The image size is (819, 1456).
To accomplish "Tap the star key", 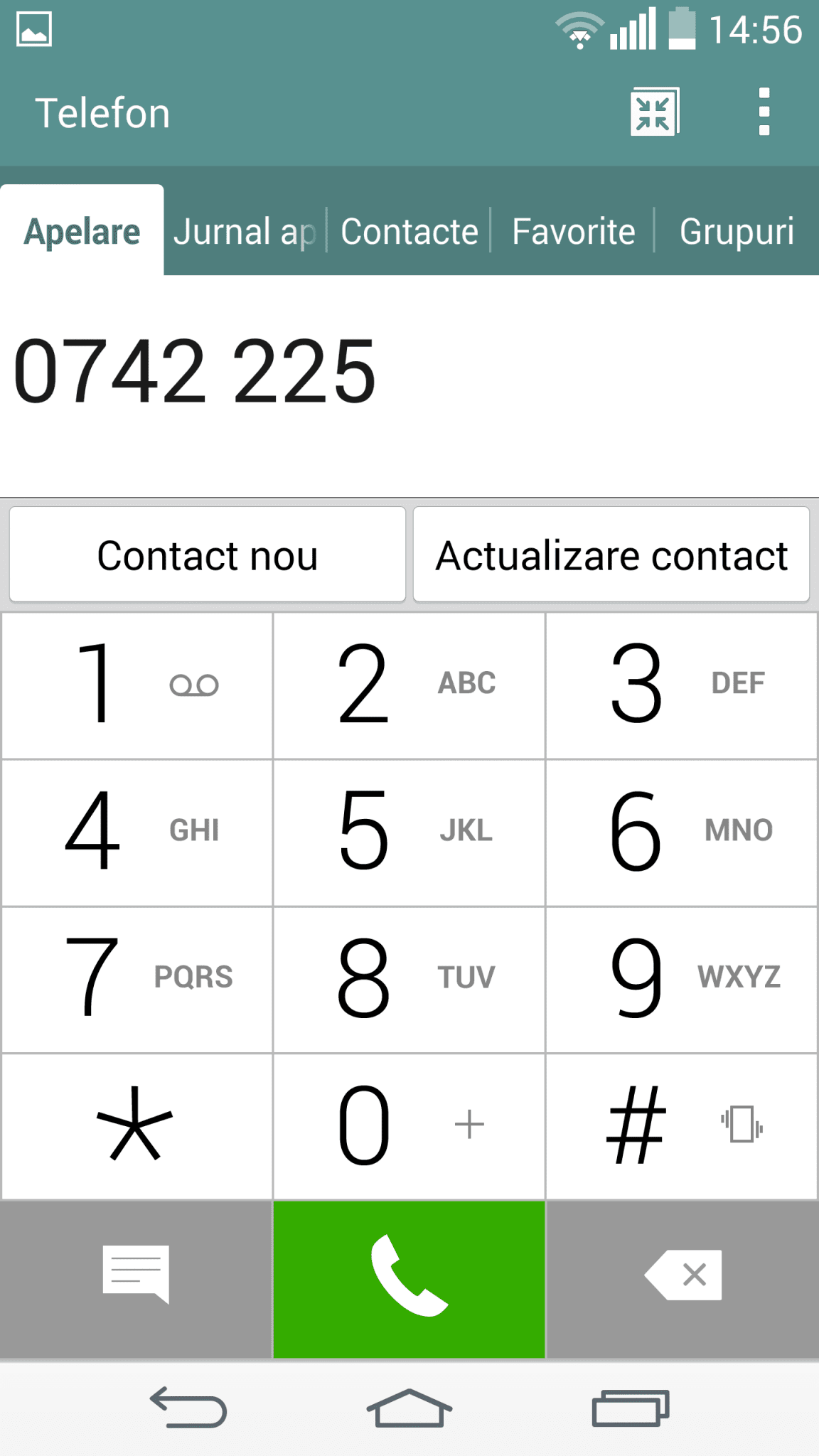I will point(137,1127).
